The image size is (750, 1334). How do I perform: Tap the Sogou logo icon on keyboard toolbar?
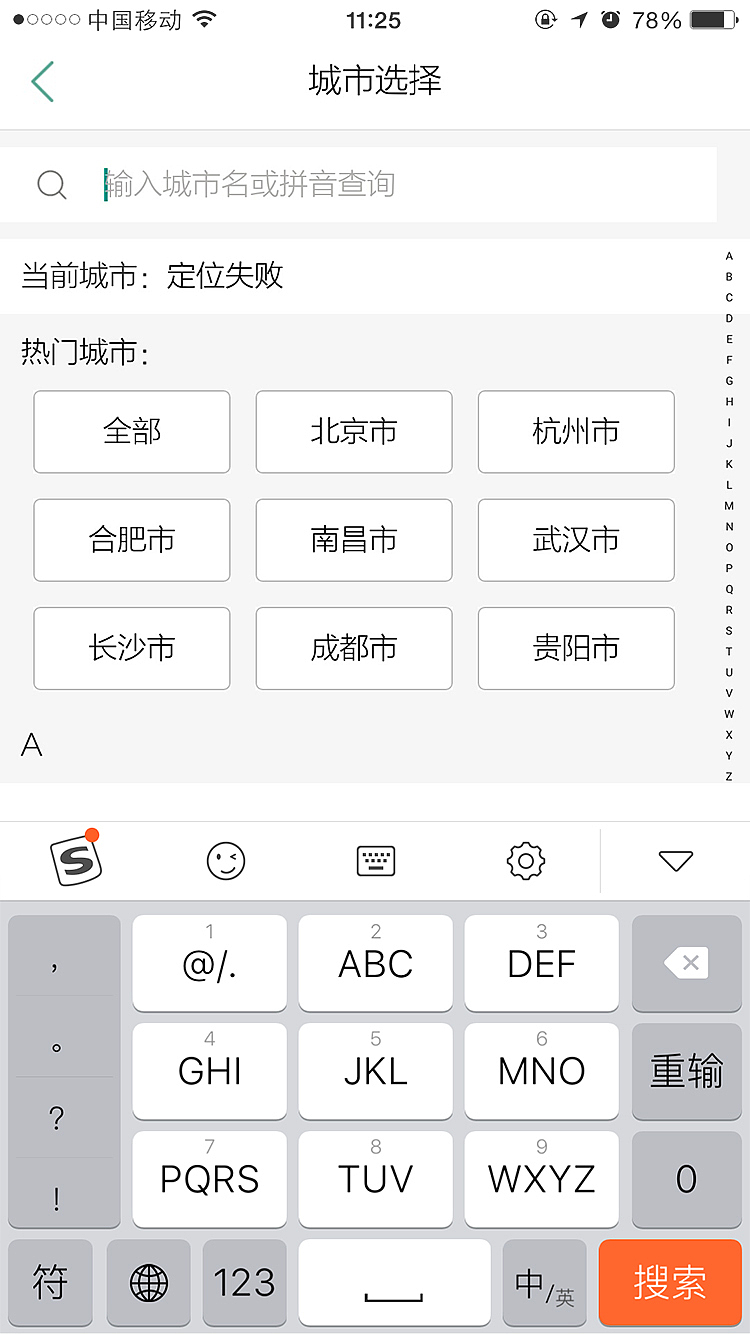click(75, 860)
